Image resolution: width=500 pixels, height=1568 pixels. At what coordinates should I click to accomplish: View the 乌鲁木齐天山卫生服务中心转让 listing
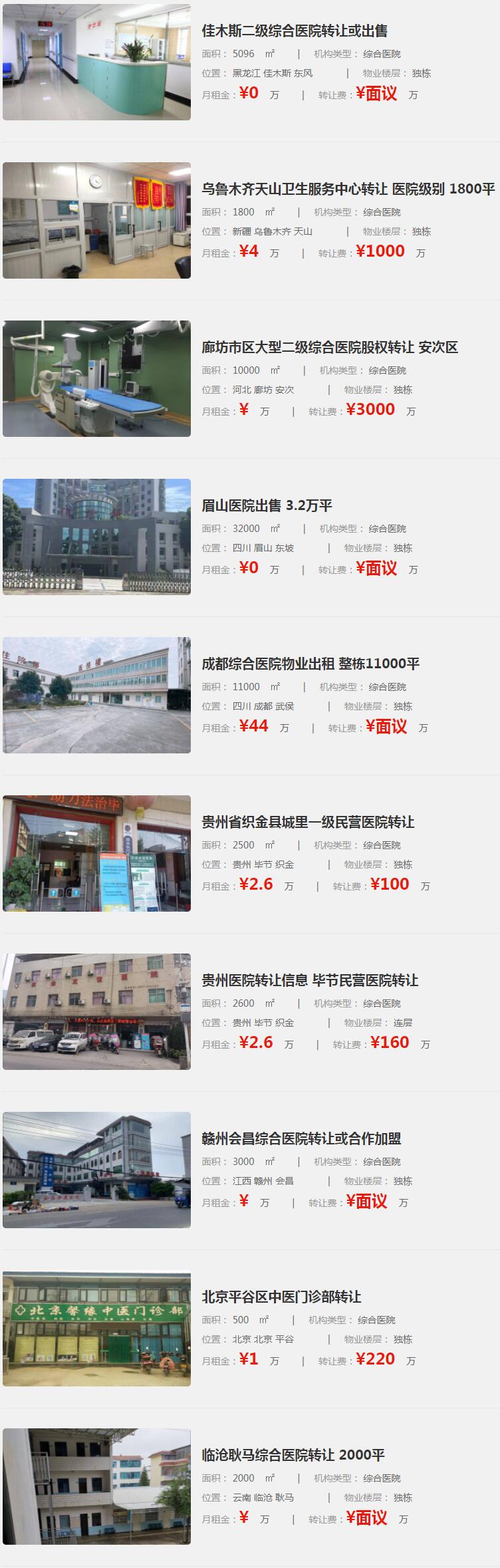click(x=348, y=189)
